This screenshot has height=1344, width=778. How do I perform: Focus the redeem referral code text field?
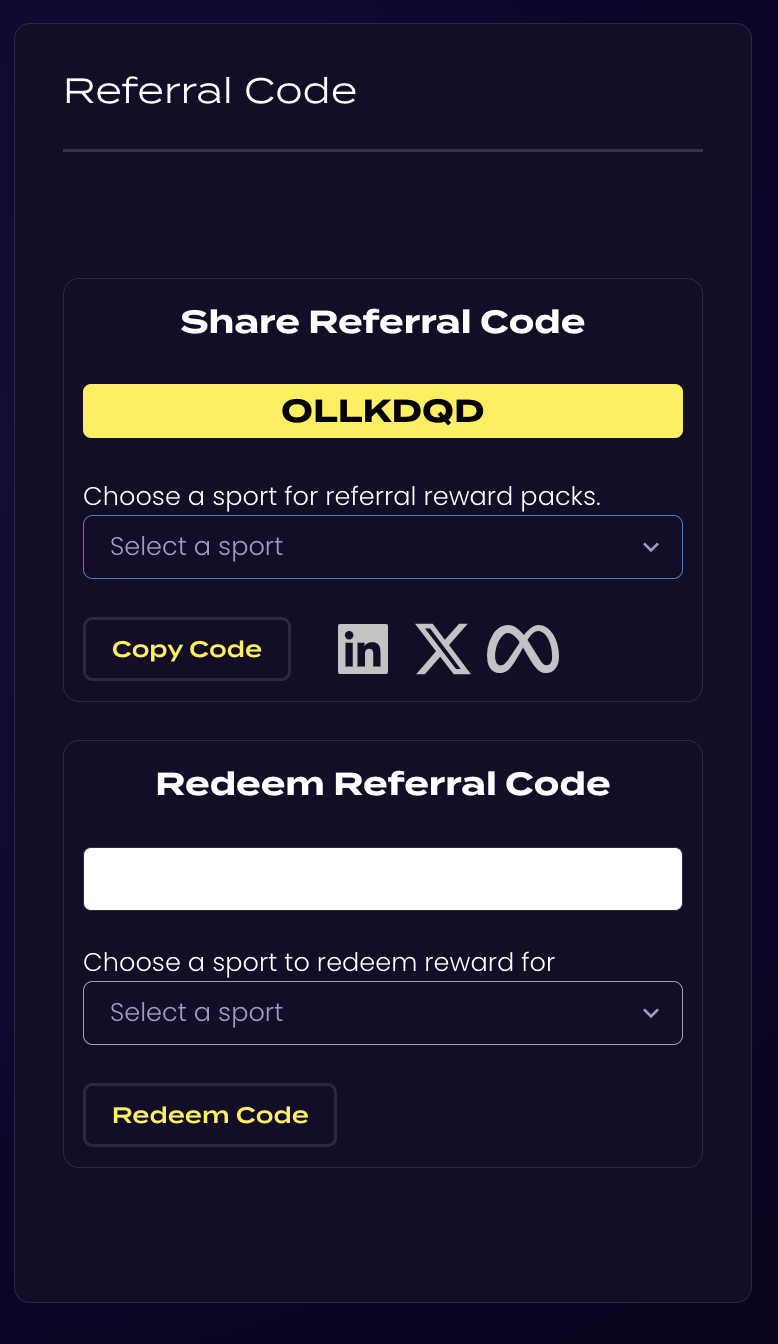click(x=382, y=879)
